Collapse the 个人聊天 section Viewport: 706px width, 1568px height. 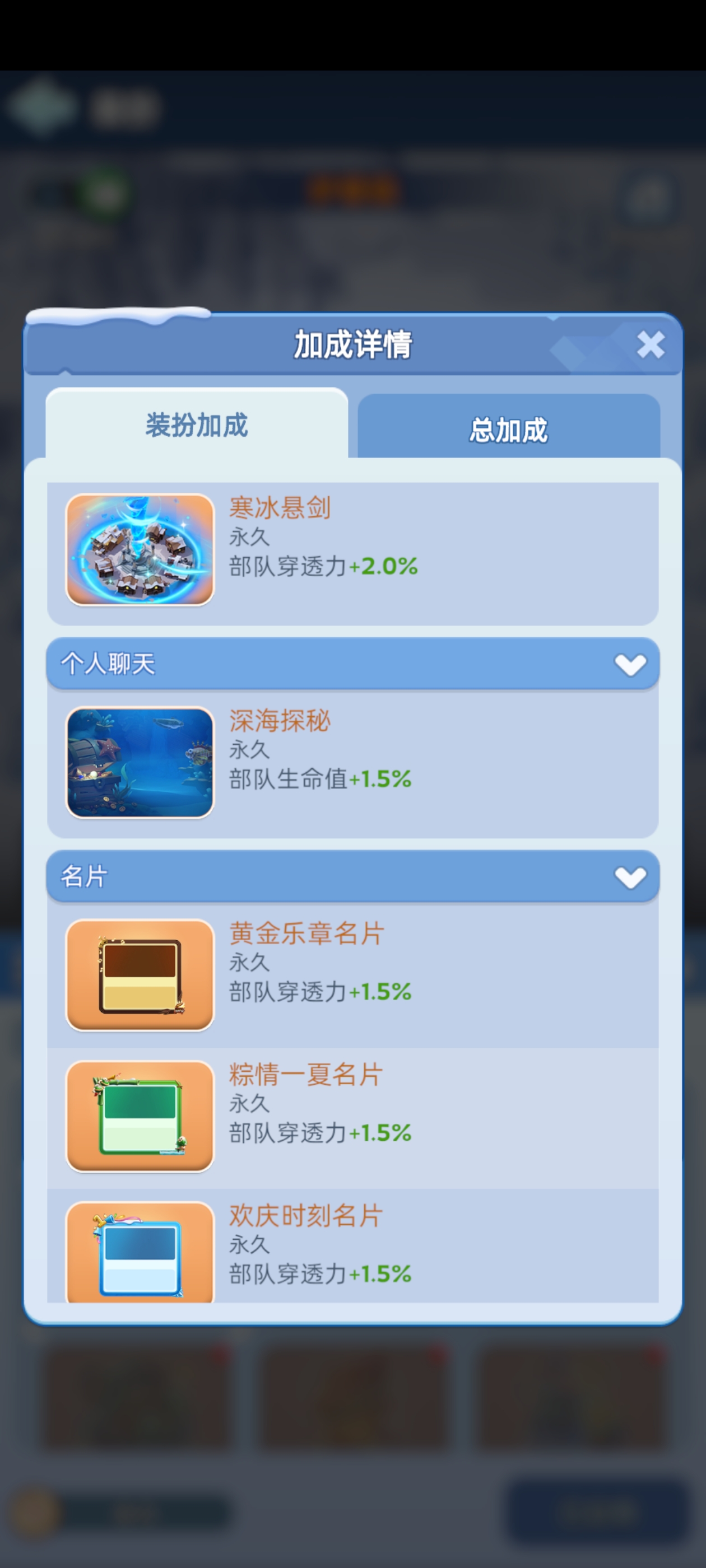630,664
